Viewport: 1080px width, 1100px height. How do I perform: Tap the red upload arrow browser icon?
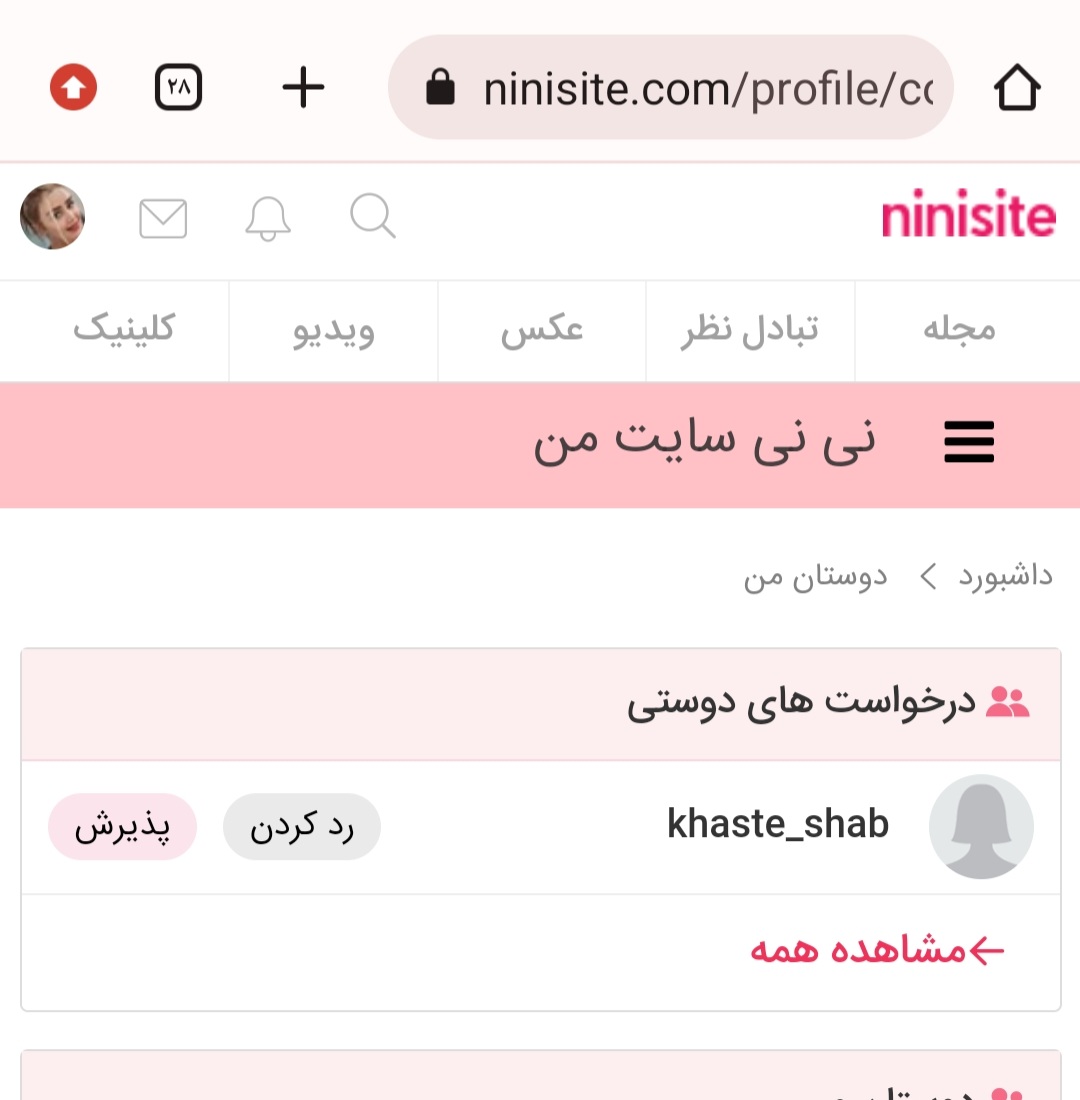[x=73, y=88]
